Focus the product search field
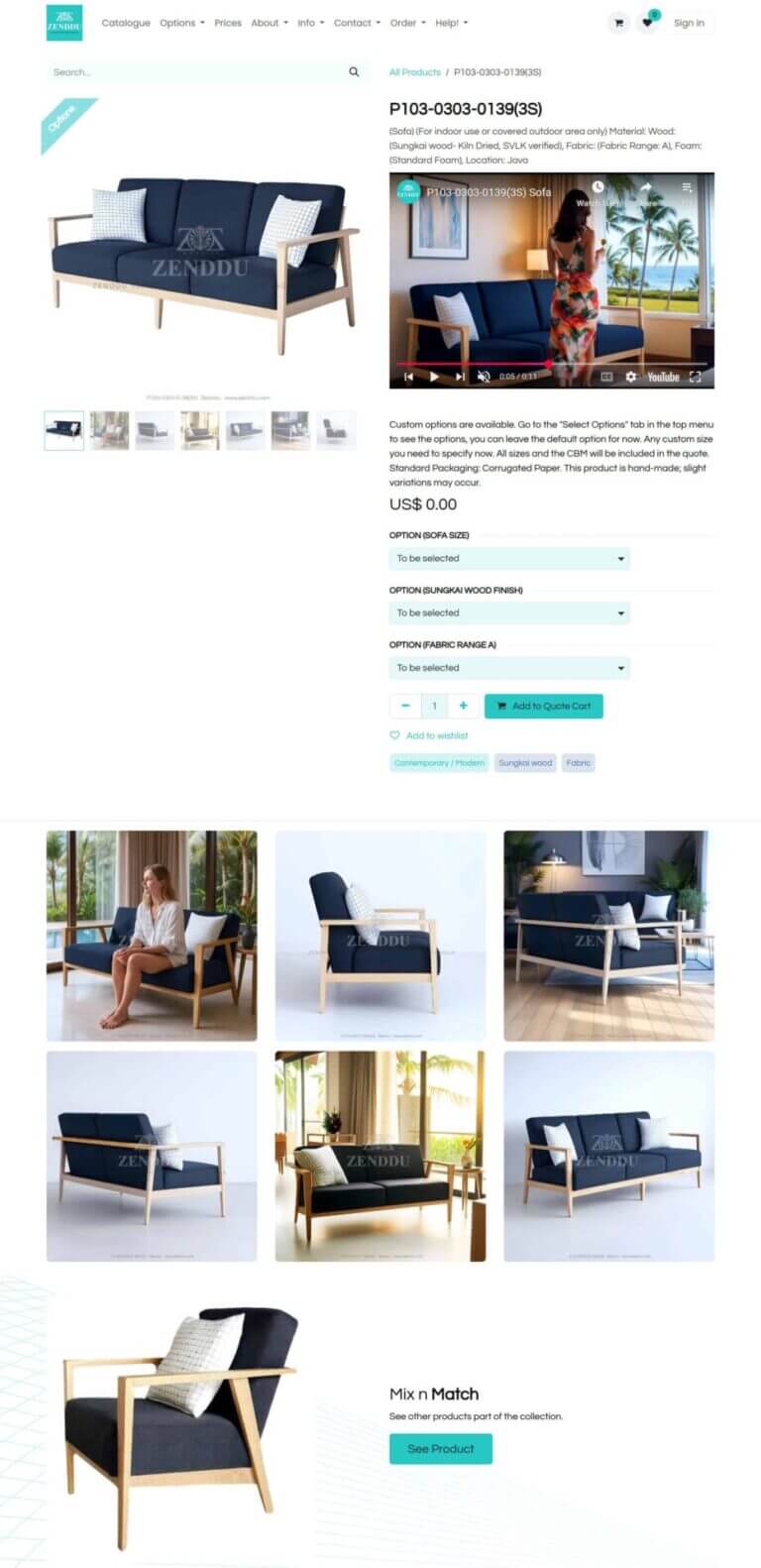Image resolution: width=761 pixels, height=1568 pixels. coord(198,72)
